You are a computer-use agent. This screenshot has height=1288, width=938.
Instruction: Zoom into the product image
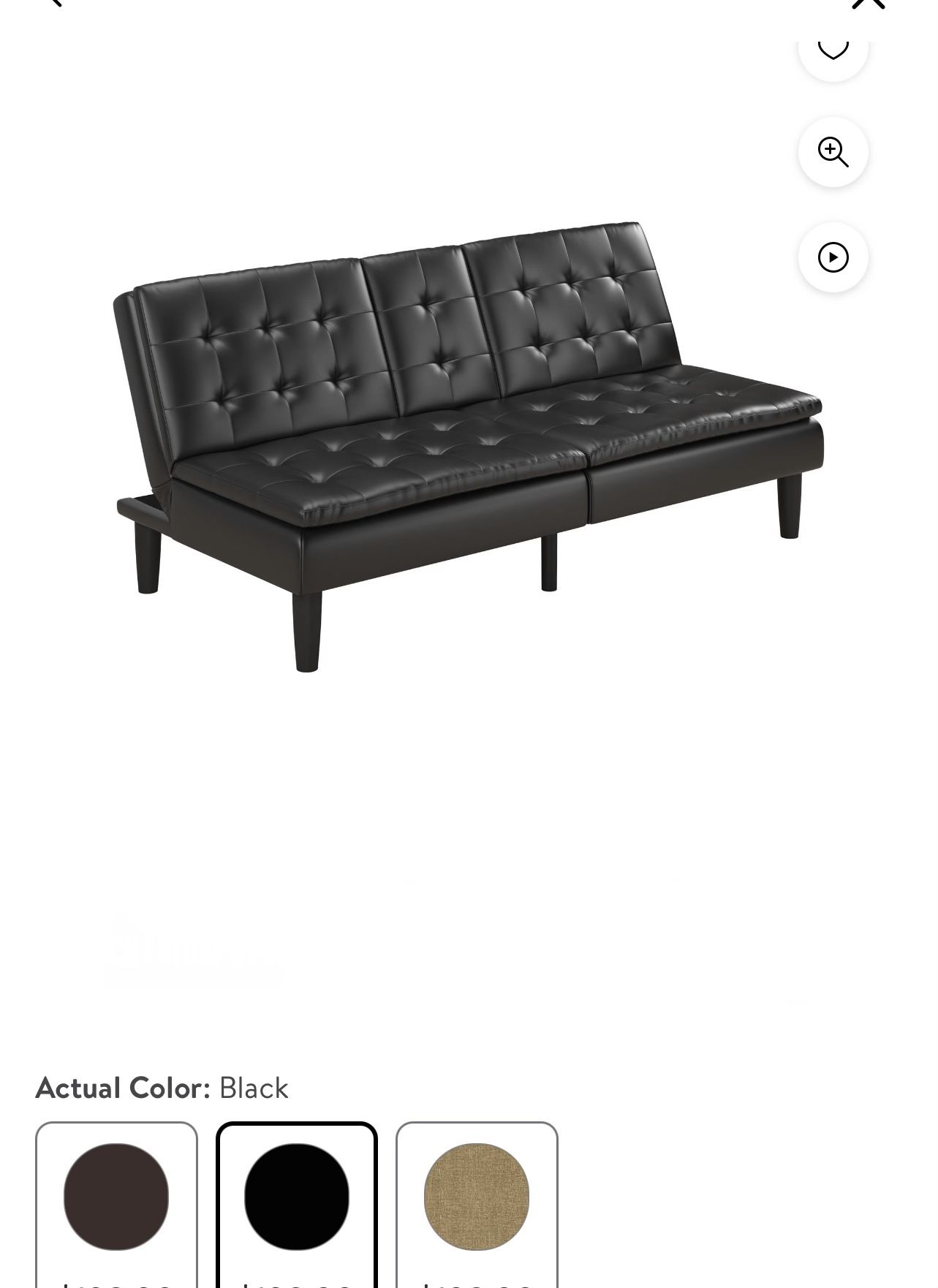pos(833,152)
